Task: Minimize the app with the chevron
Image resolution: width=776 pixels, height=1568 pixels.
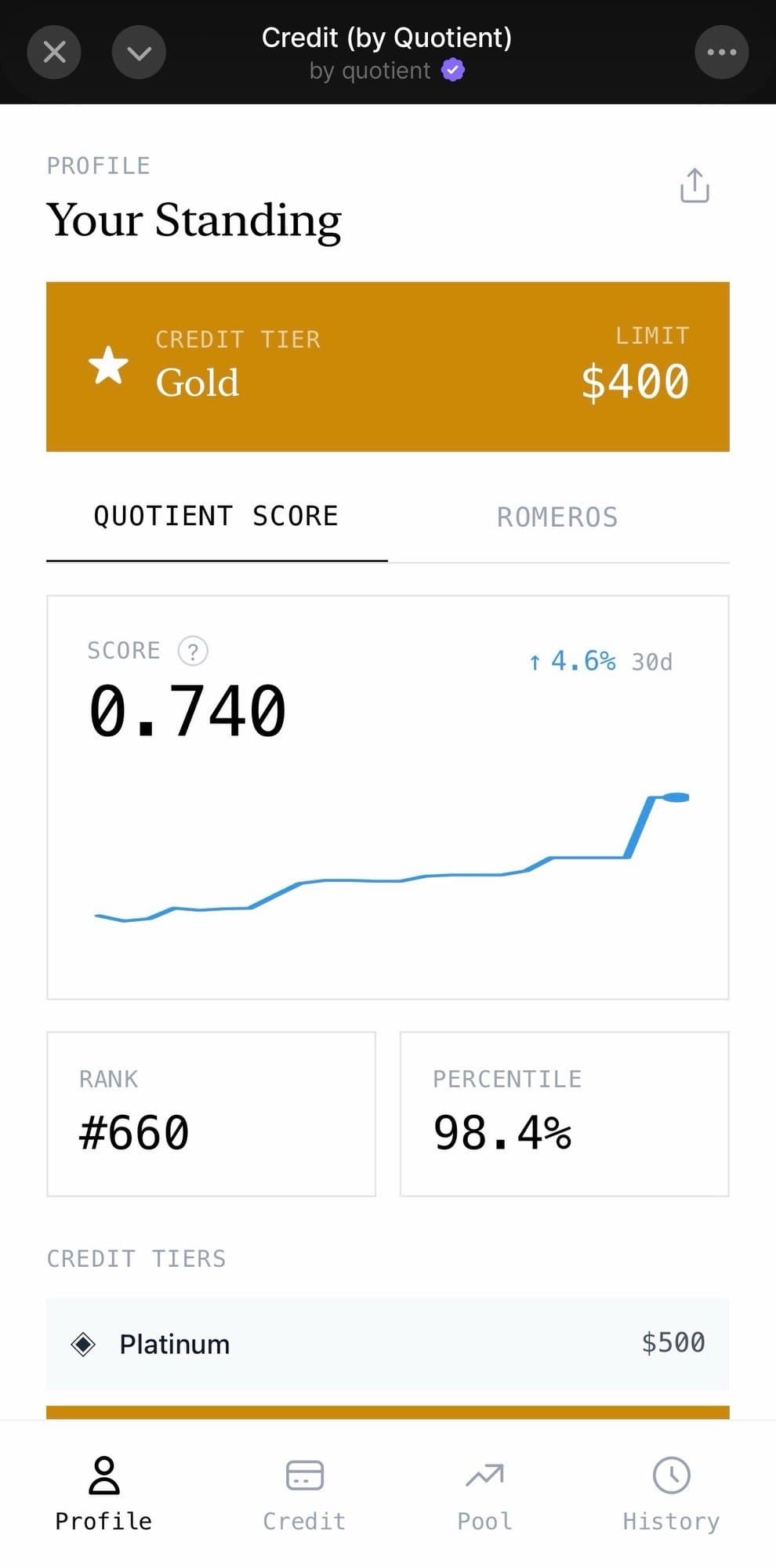Action: coord(139,53)
